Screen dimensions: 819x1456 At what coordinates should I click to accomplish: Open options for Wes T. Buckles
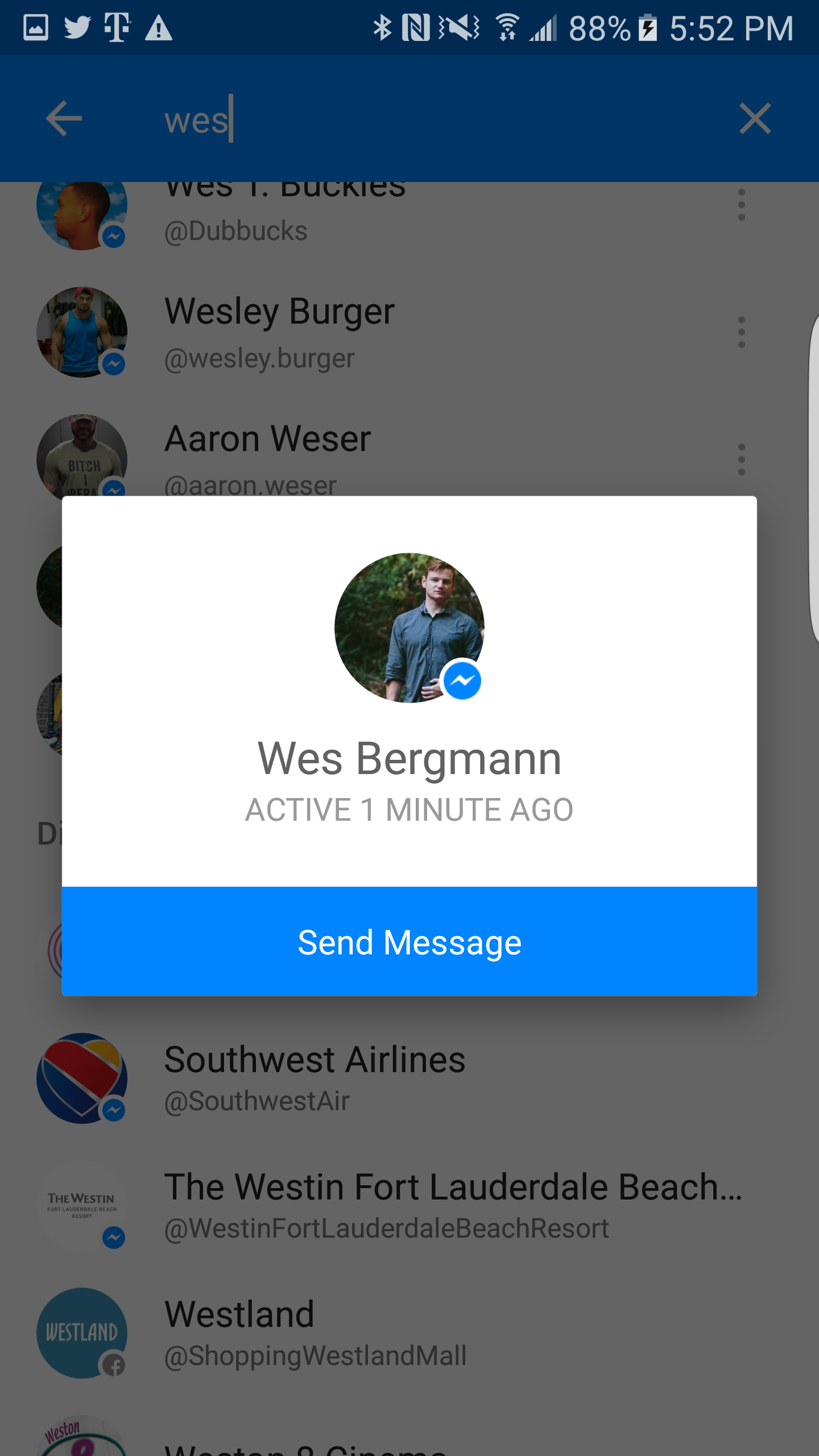click(741, 205)
